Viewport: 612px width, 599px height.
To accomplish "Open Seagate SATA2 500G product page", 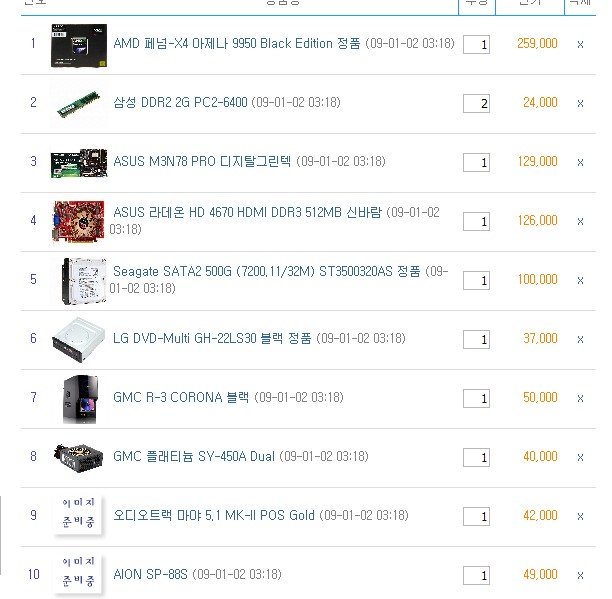I will (267, 271).
